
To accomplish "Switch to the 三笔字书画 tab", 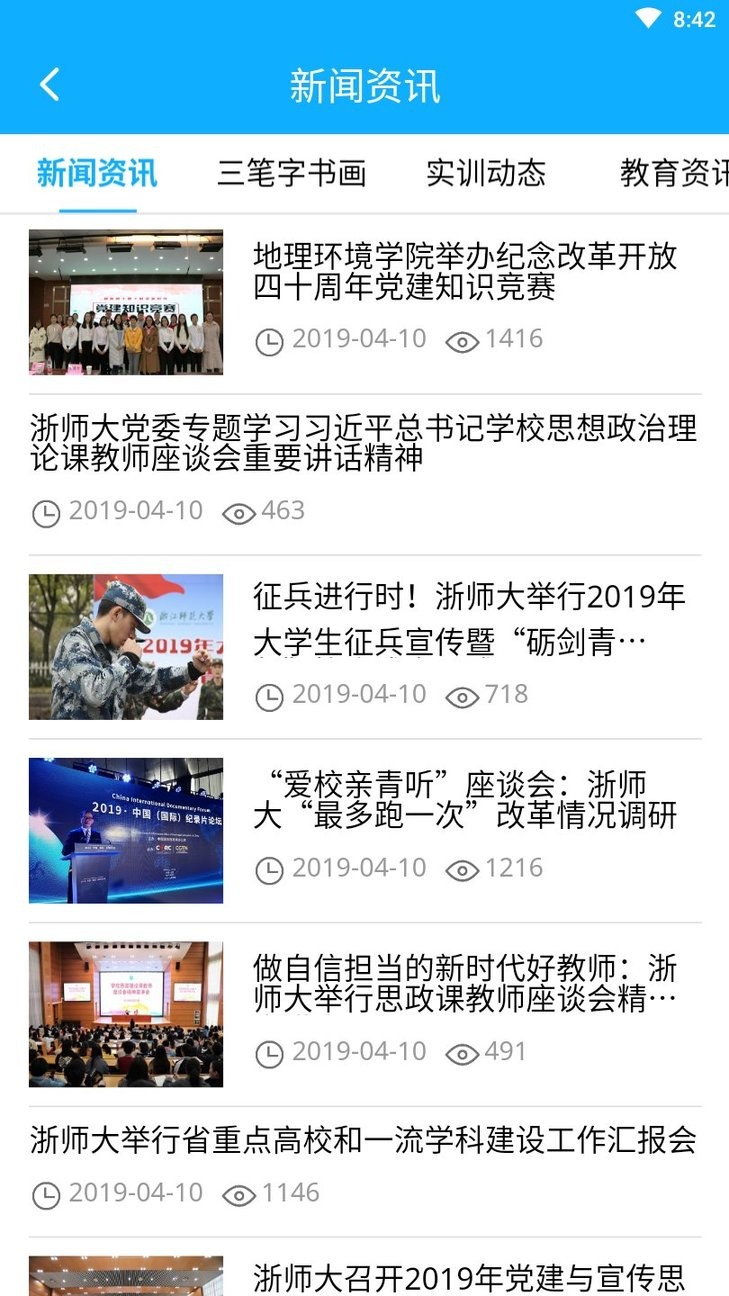I will [x=291, y=173].
